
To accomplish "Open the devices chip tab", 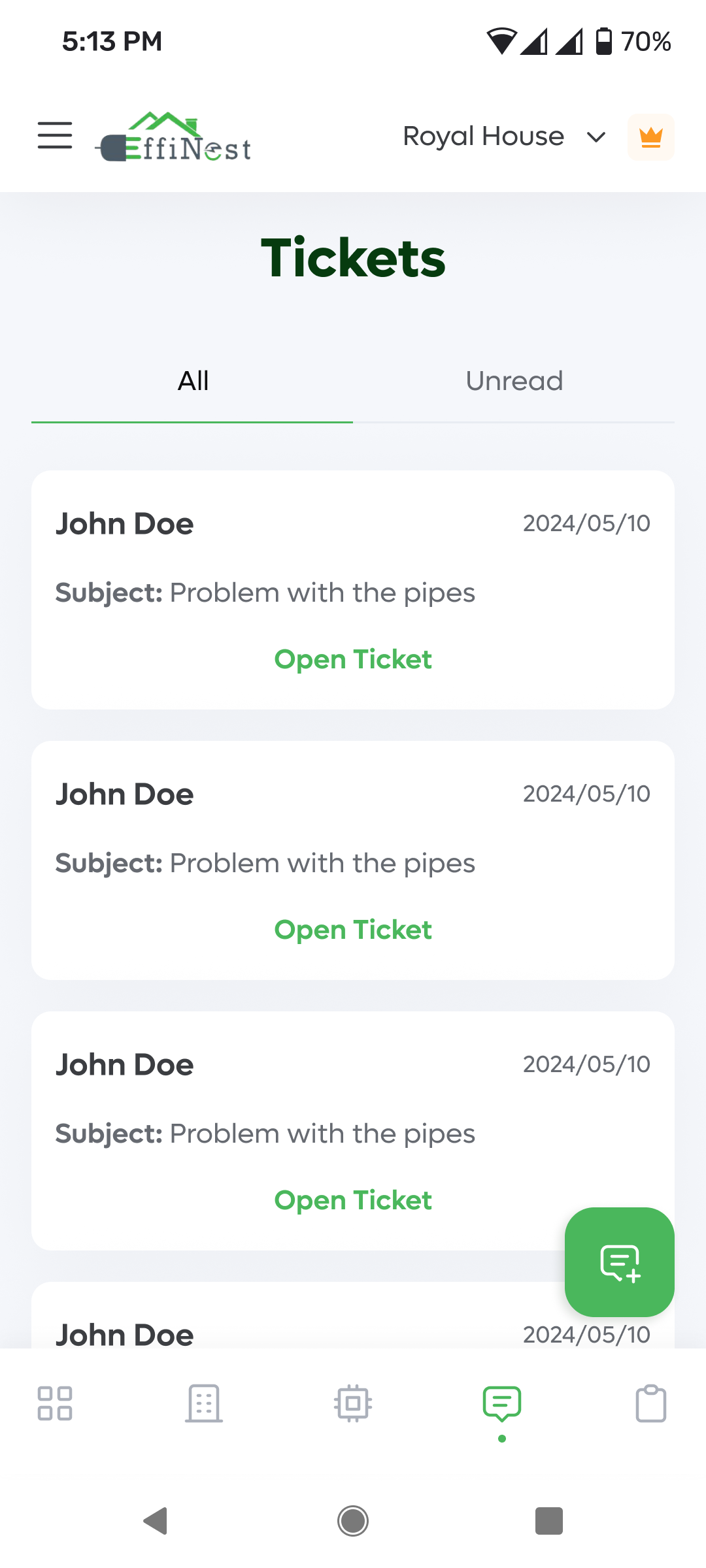I will (353, 1403).
